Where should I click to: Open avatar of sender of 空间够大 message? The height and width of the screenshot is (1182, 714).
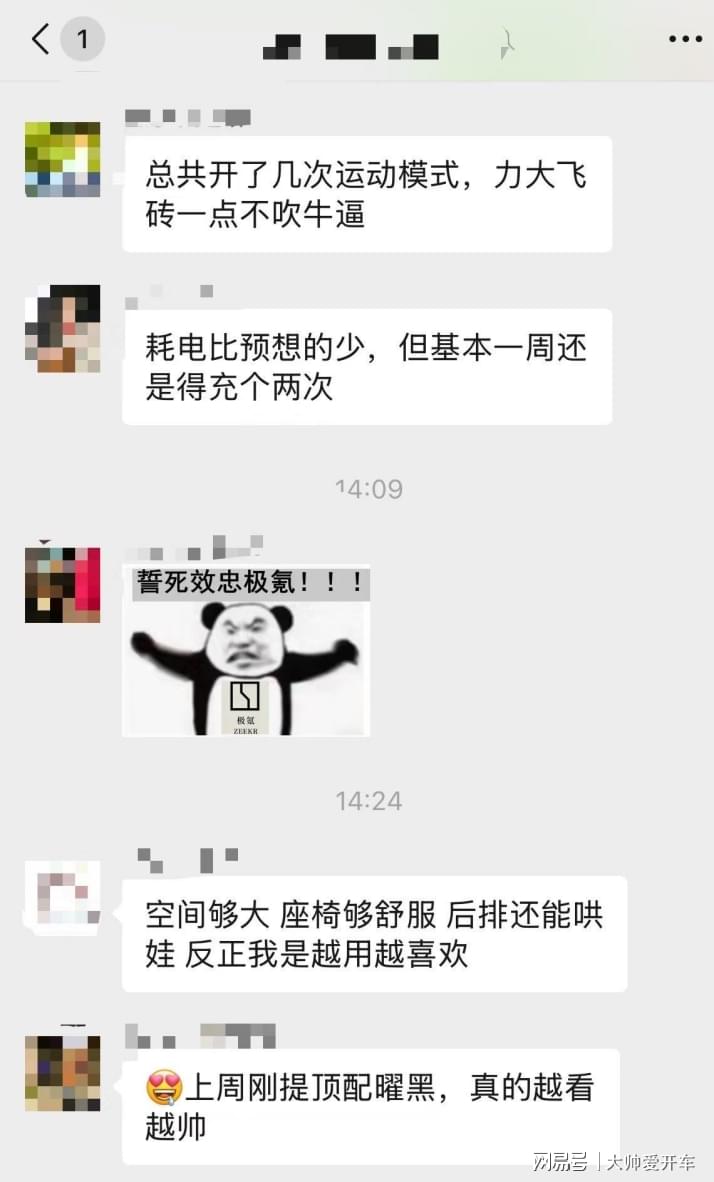(x=62, y=897)
